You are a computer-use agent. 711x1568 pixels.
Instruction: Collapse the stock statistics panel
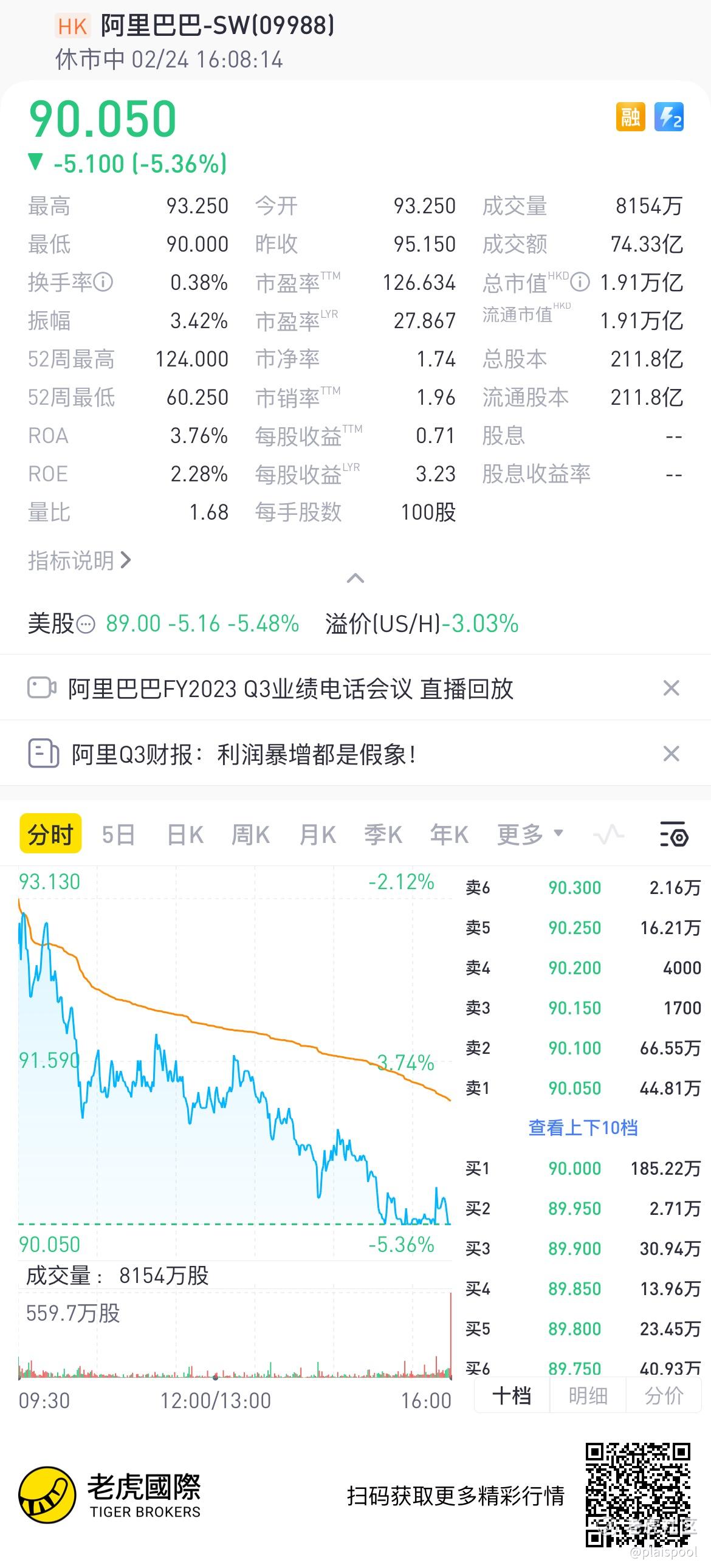tap(355, 578)
